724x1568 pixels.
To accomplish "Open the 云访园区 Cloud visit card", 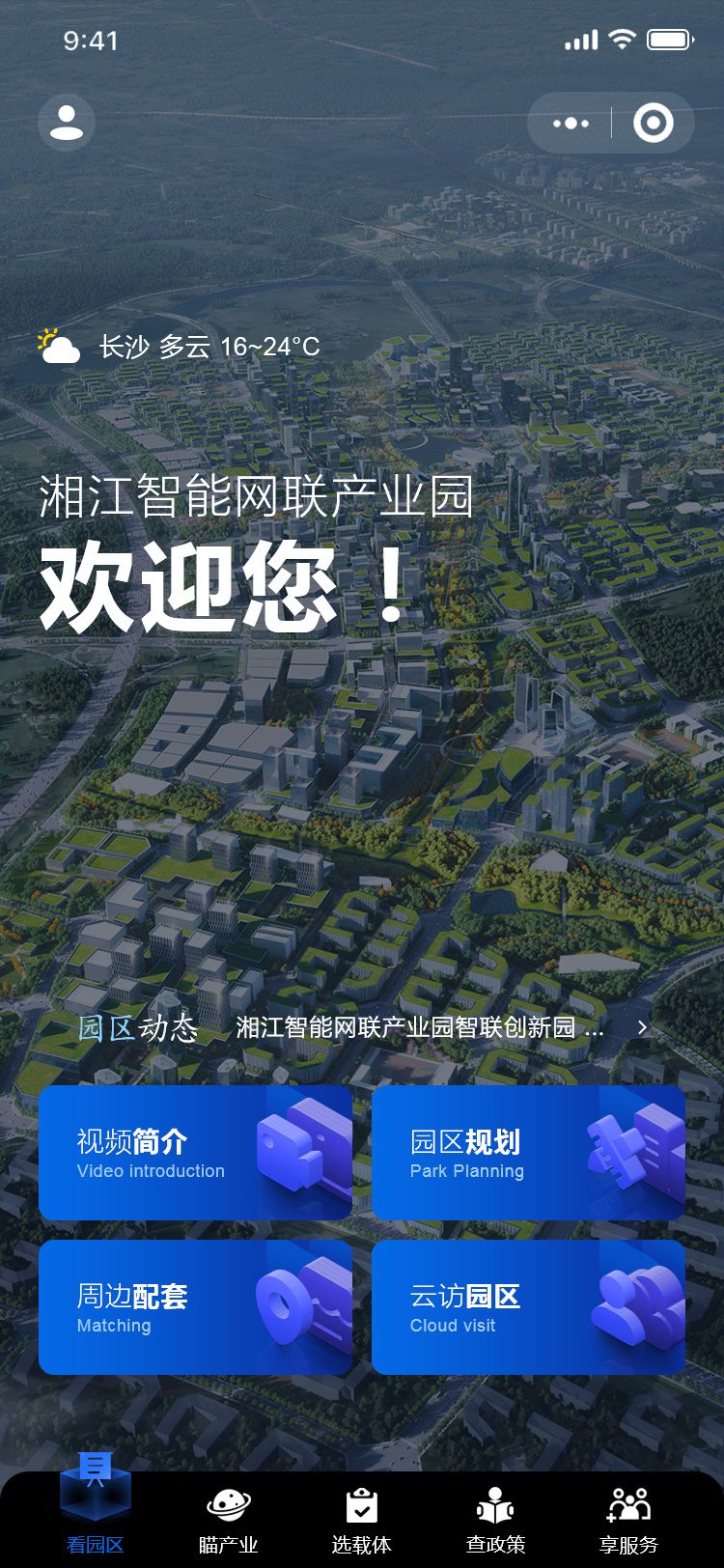I will (x=528, y=1307).
